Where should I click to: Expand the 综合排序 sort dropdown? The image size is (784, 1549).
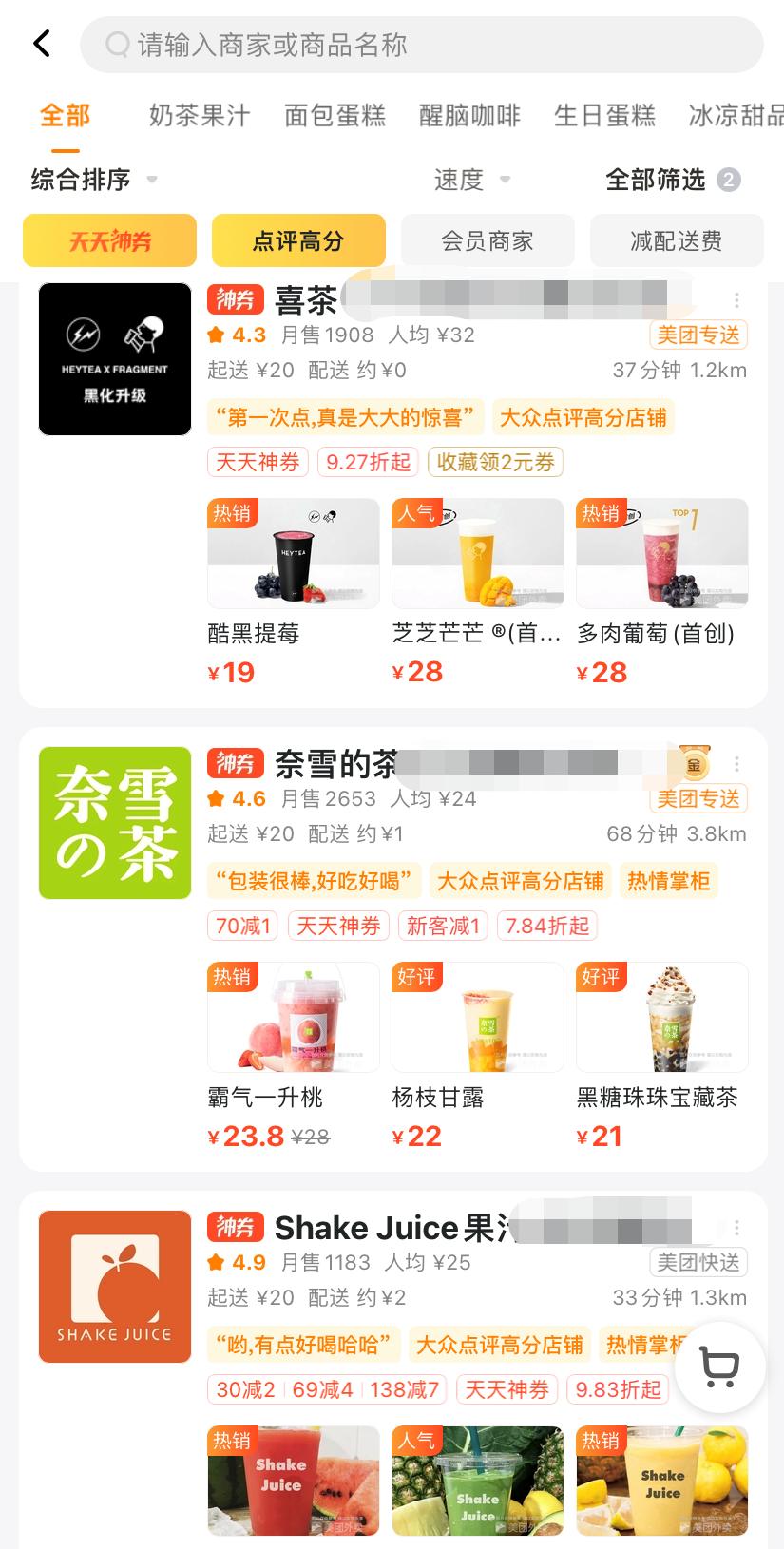93,180
